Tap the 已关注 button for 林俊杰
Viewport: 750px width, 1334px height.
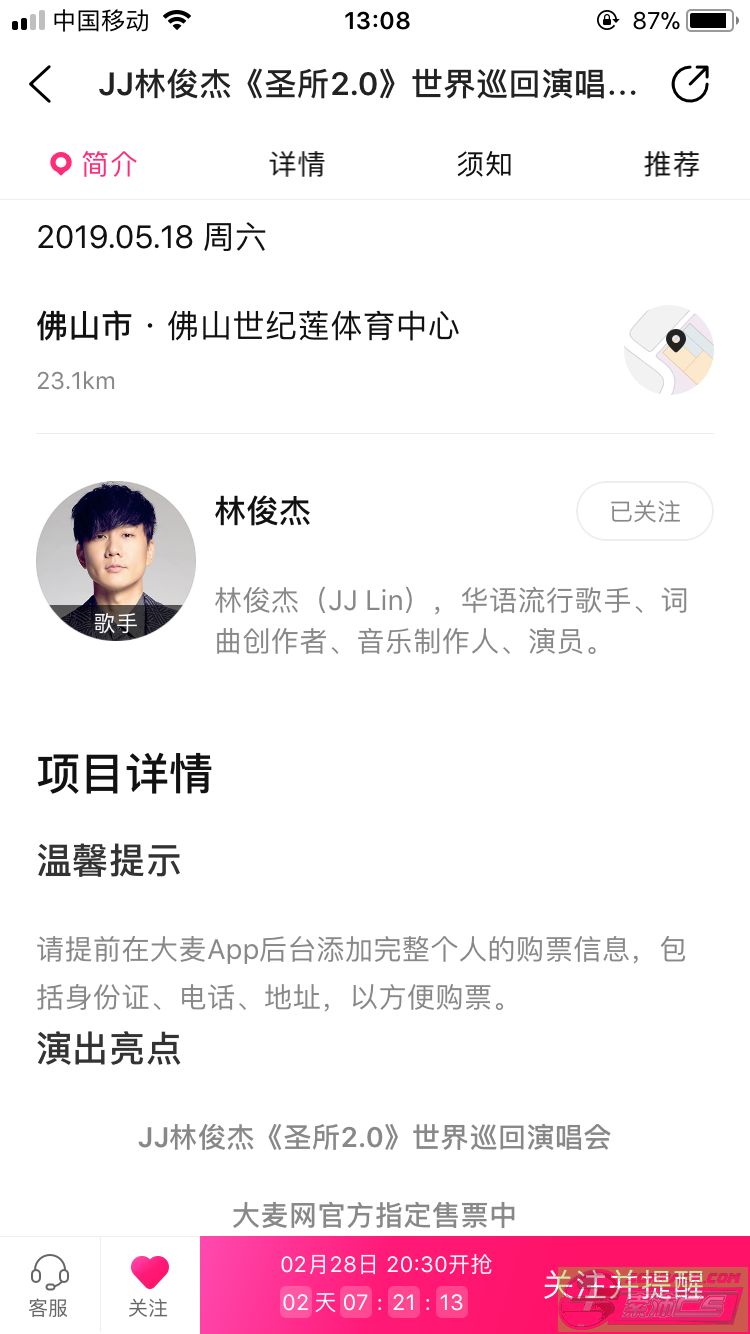click(x=645, y=511)
